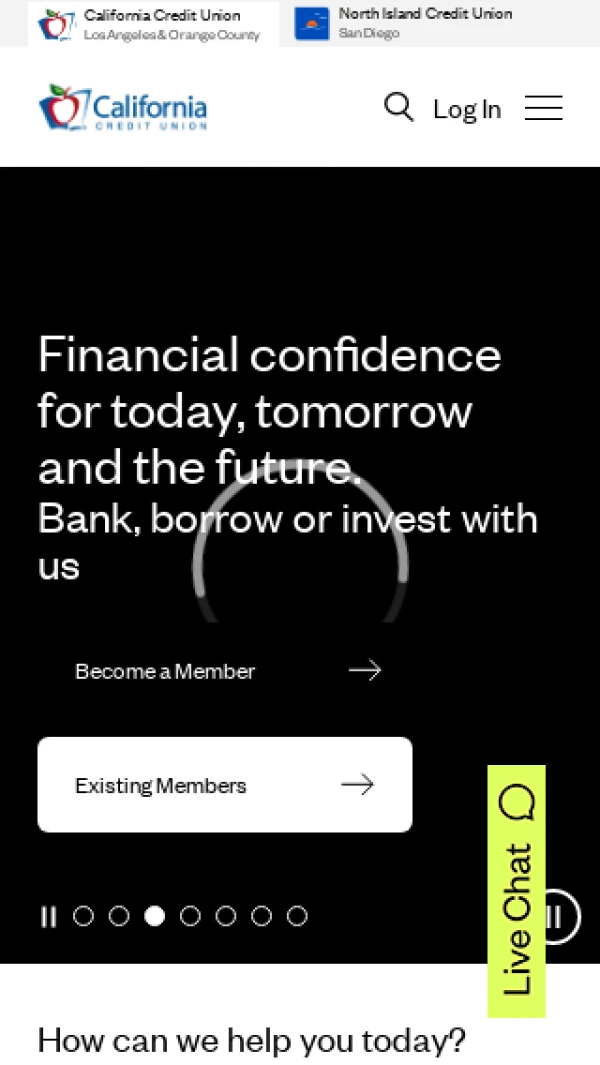Go to sixth carousel slide dot
This screenshot has width=600, height=1065.
pos(261,916)
